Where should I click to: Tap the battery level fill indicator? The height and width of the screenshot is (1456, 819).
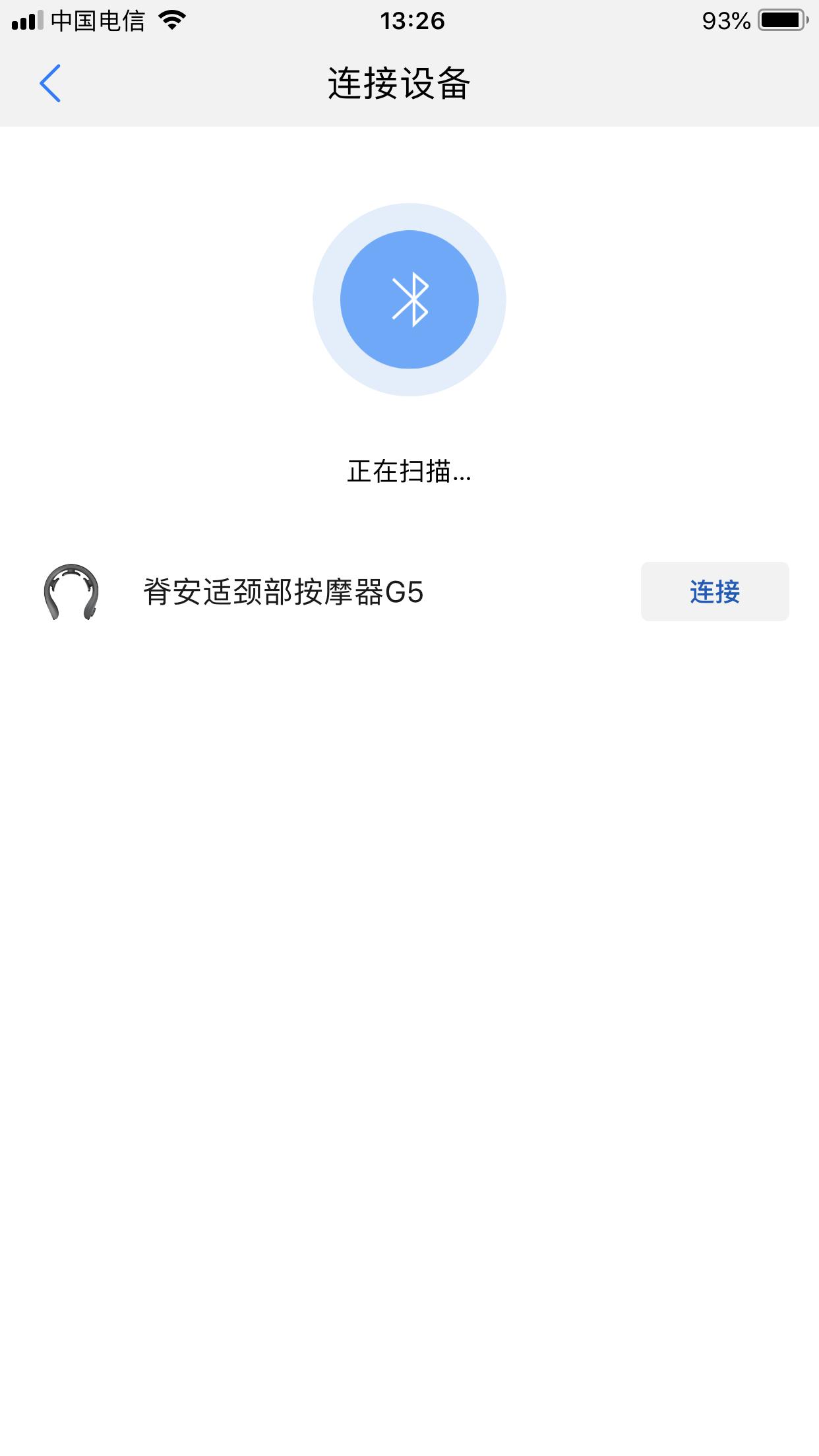coord(781,20)
